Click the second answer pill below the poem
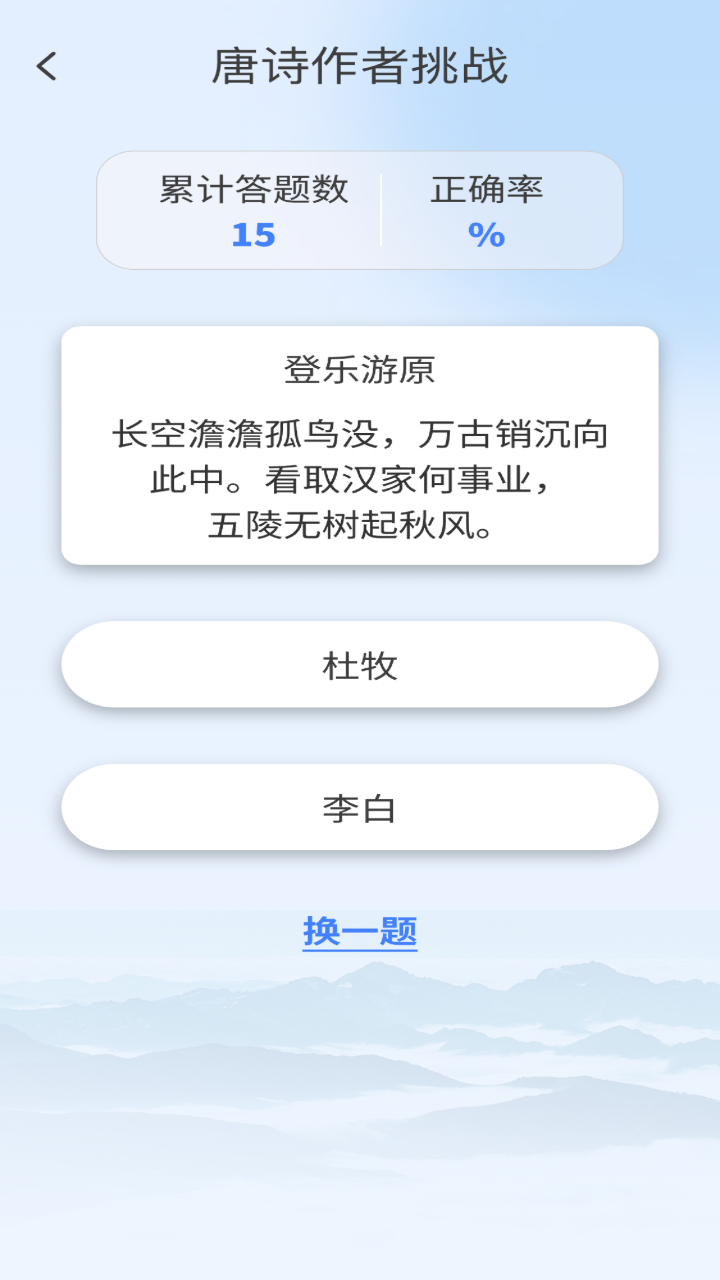The width and height of the screenshot is (720, 1280). pyautogui.click(x=360, y=806)
